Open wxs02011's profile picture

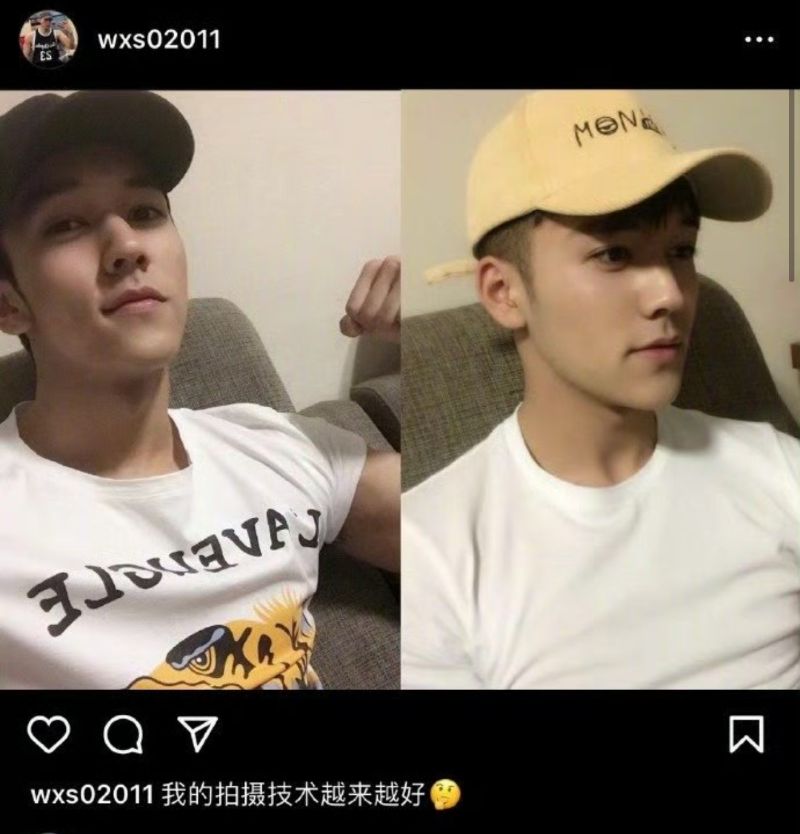coord(48,39)
